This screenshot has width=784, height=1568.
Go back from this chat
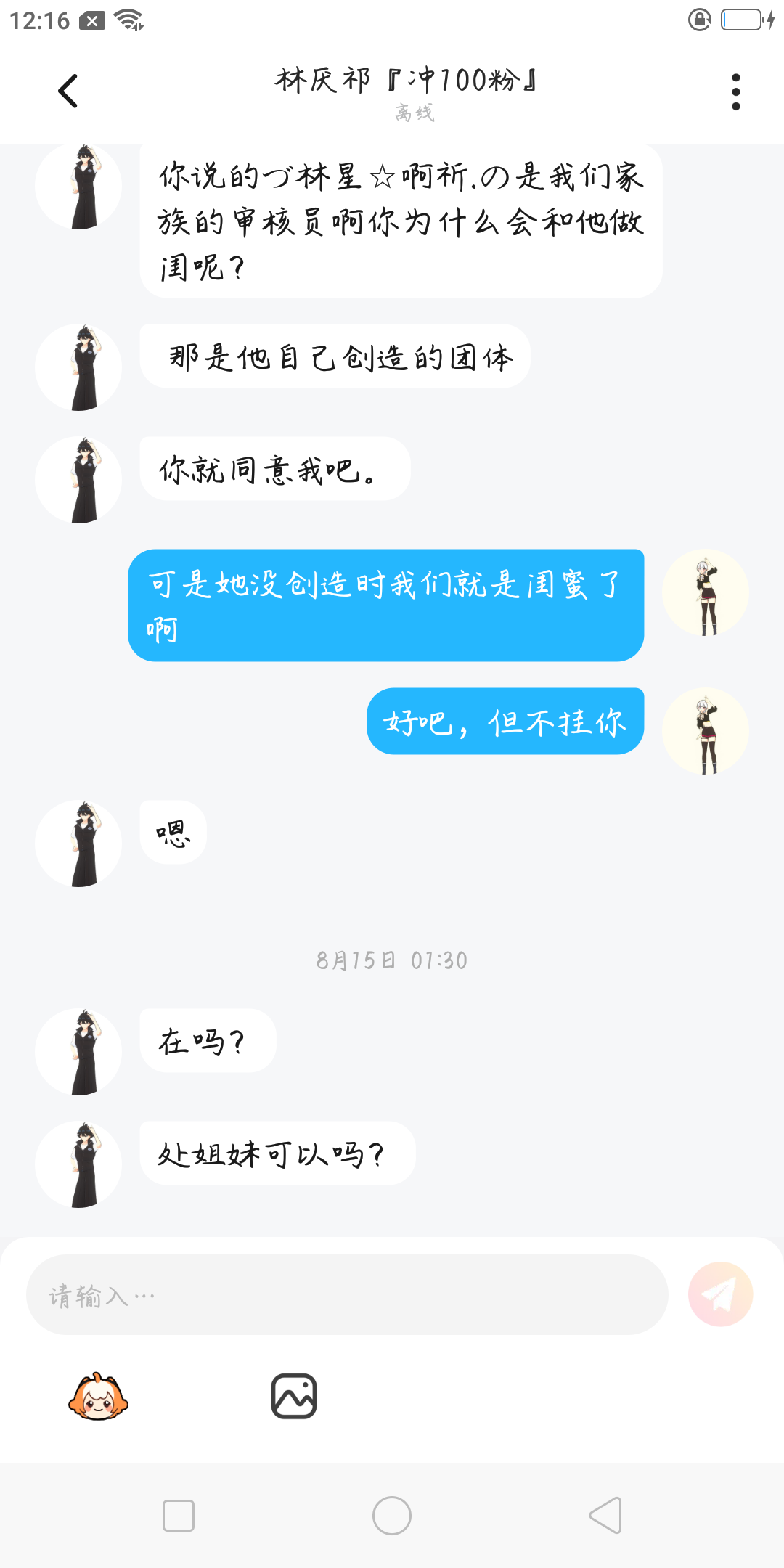68,91
